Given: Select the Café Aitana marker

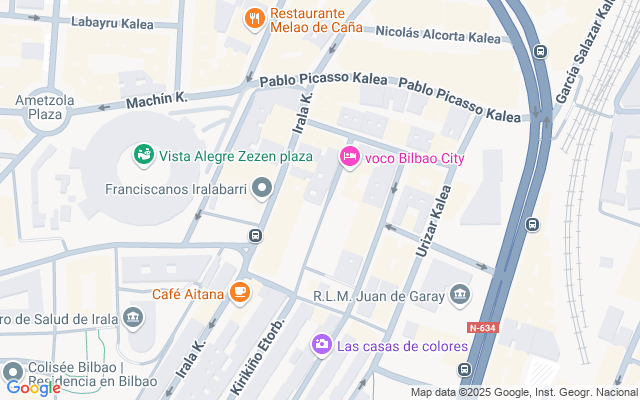Looking at the screenshot, I should click(x=238, y=292).
